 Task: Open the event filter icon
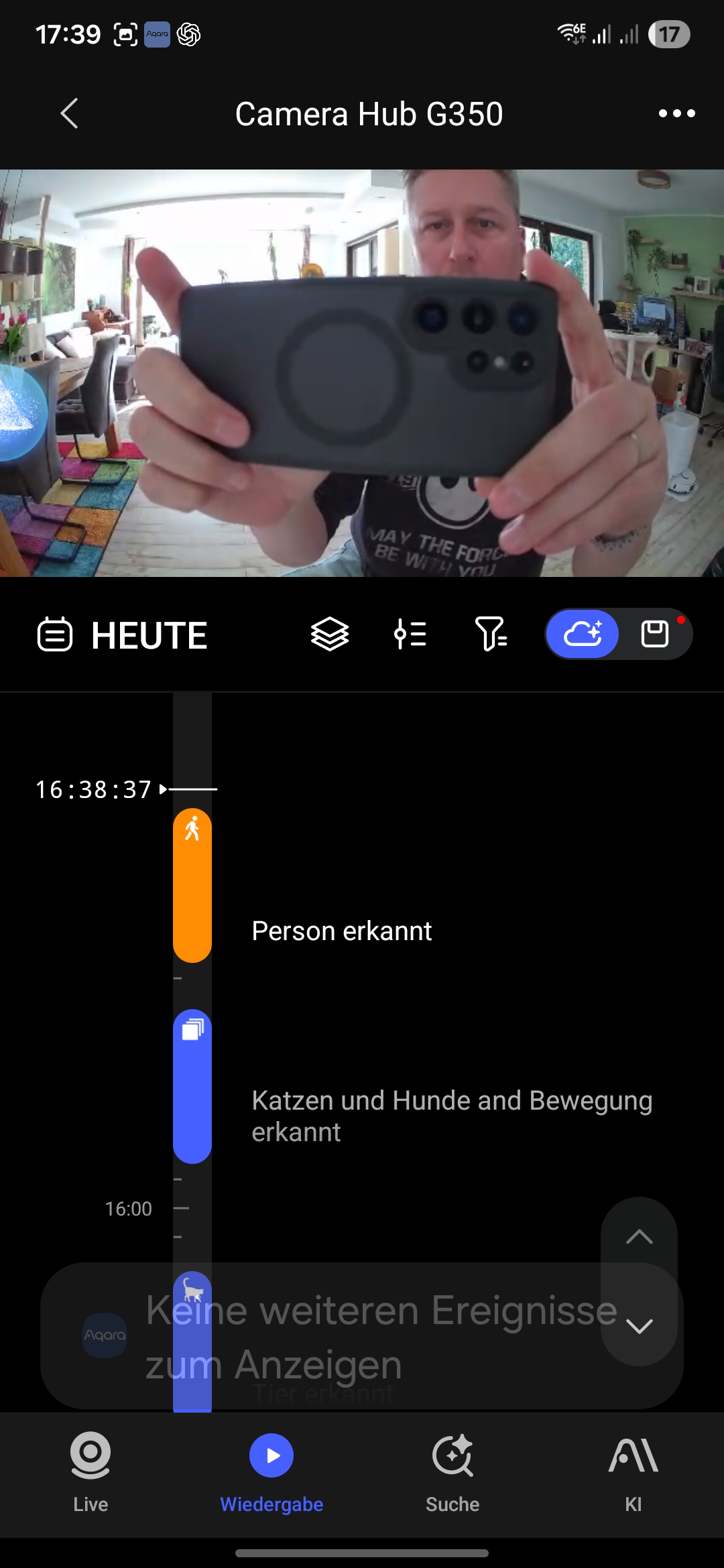point(491,634)
